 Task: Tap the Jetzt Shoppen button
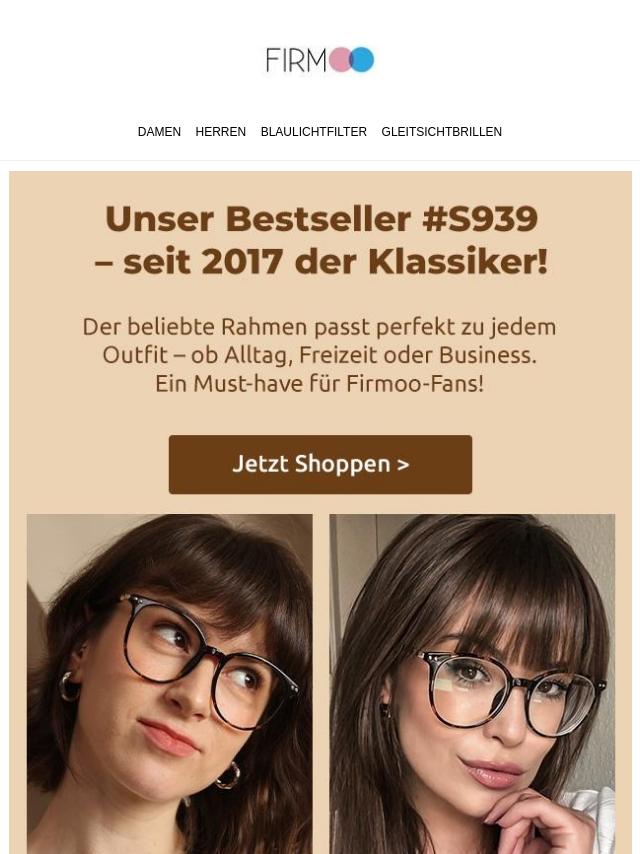tap(320, 464)
